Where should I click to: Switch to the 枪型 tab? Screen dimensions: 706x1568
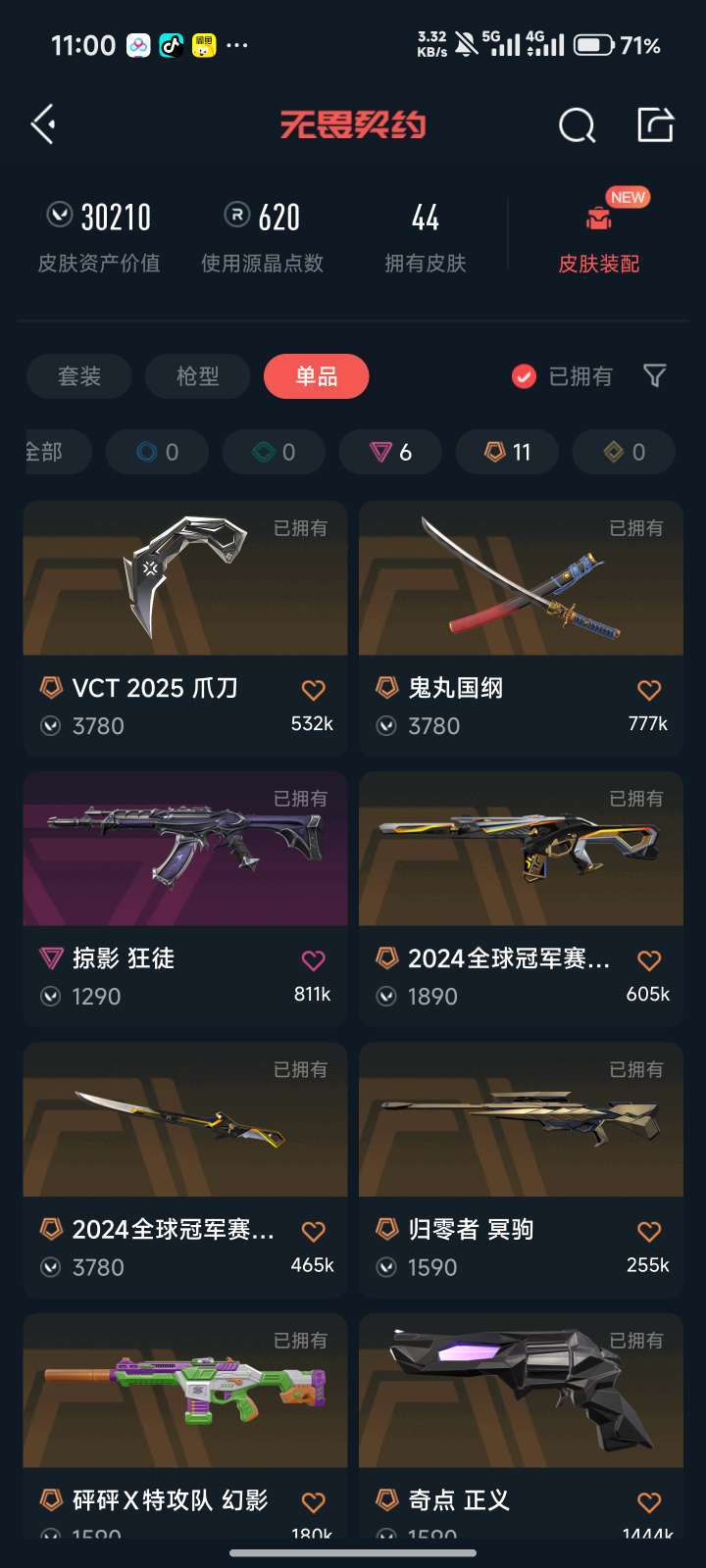click(197, 375)
